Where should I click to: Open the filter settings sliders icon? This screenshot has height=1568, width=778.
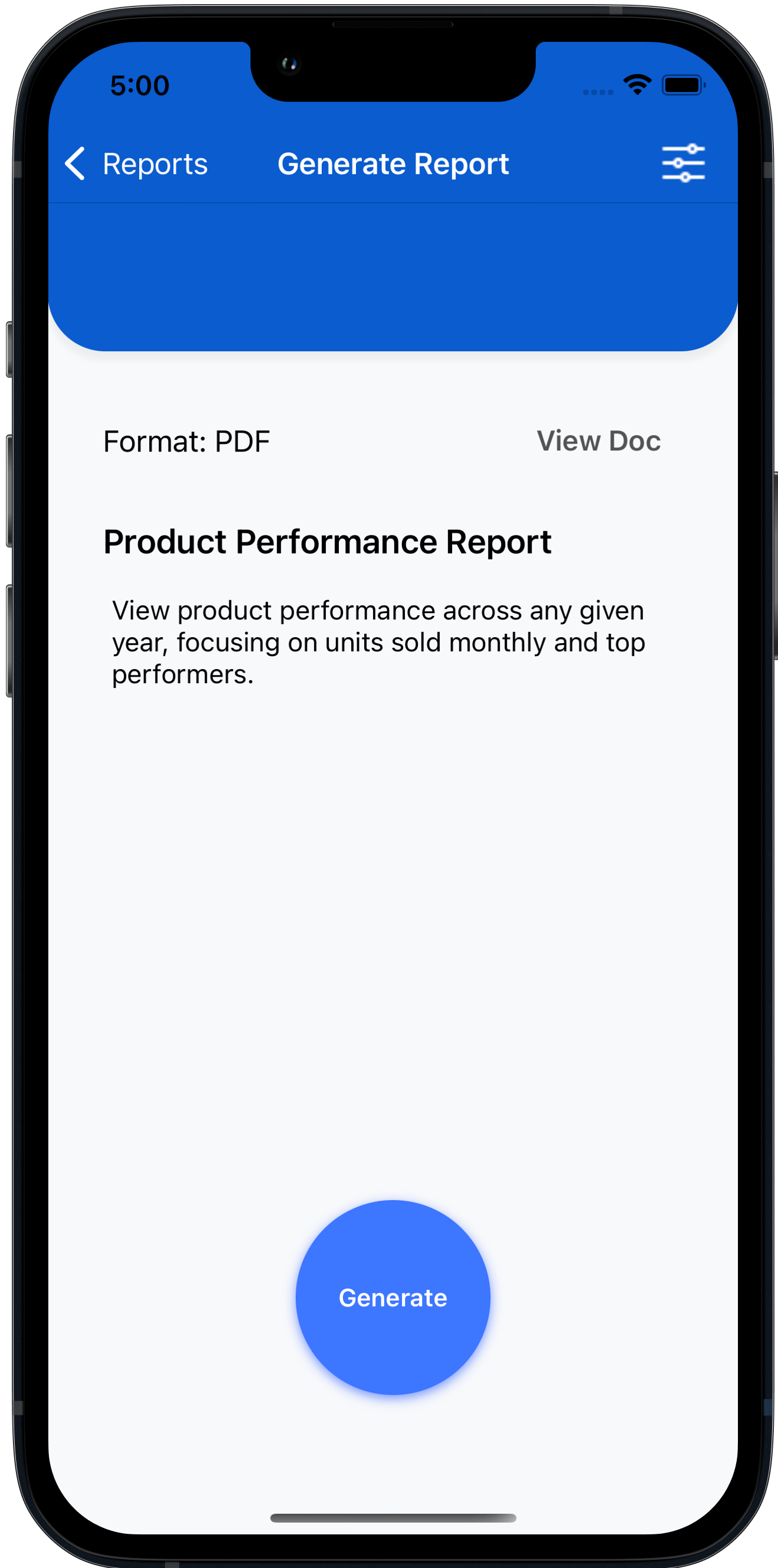click(x=683, y=163)
